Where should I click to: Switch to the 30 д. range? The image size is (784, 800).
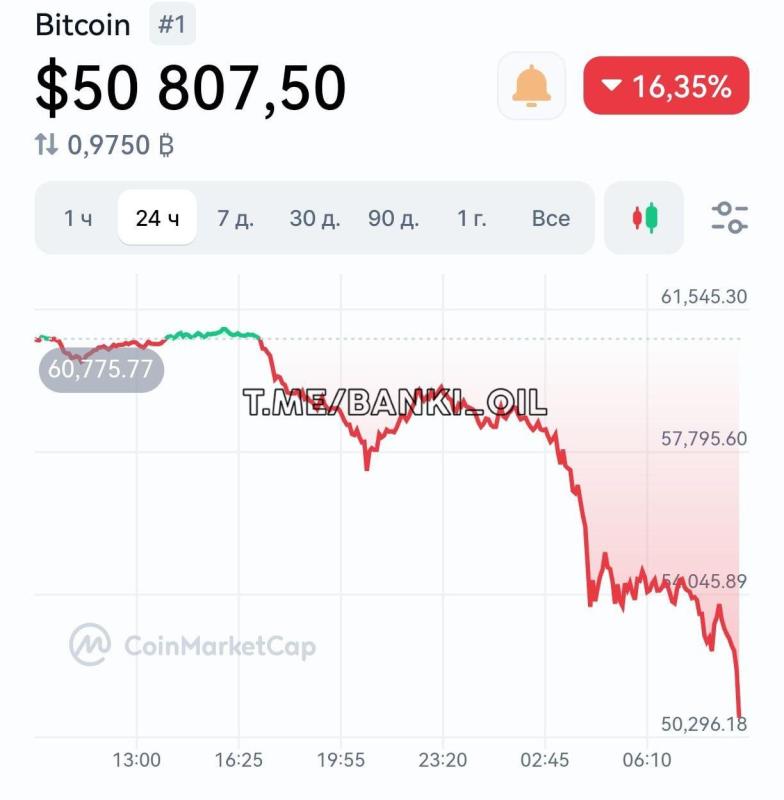point(315,218)
